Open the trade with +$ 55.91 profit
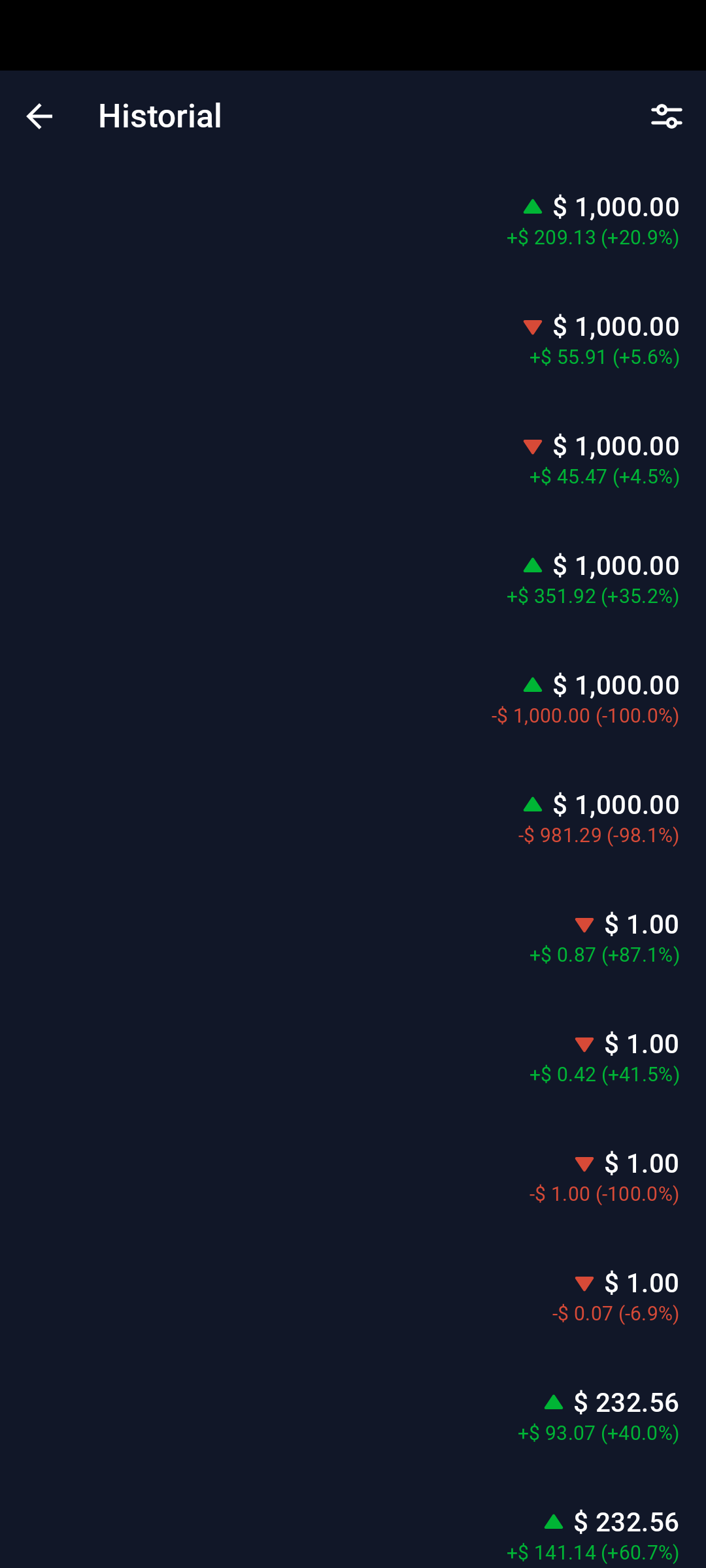Viewport: 706px width, 1568px height. point(353,341)
